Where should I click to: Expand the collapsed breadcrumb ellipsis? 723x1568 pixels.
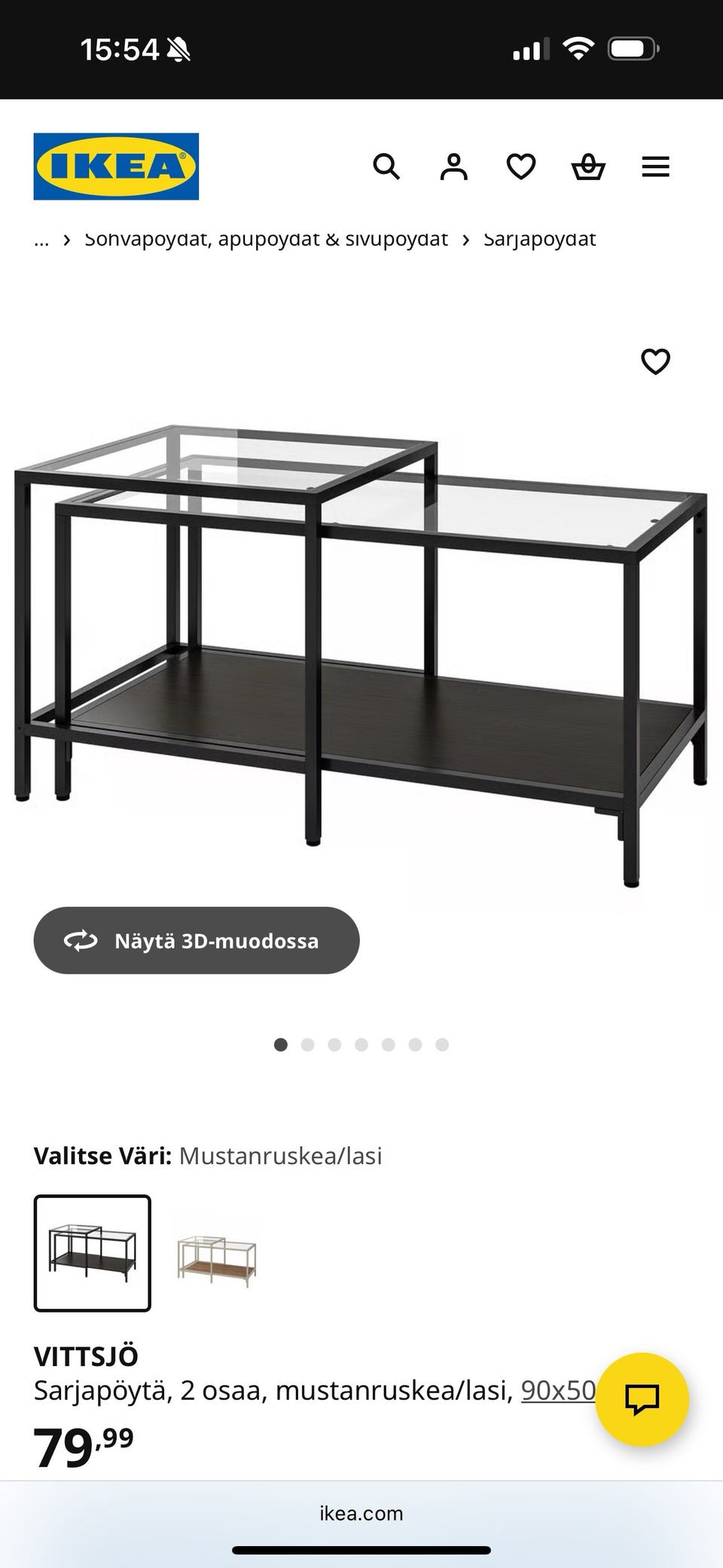coord(41,240)
